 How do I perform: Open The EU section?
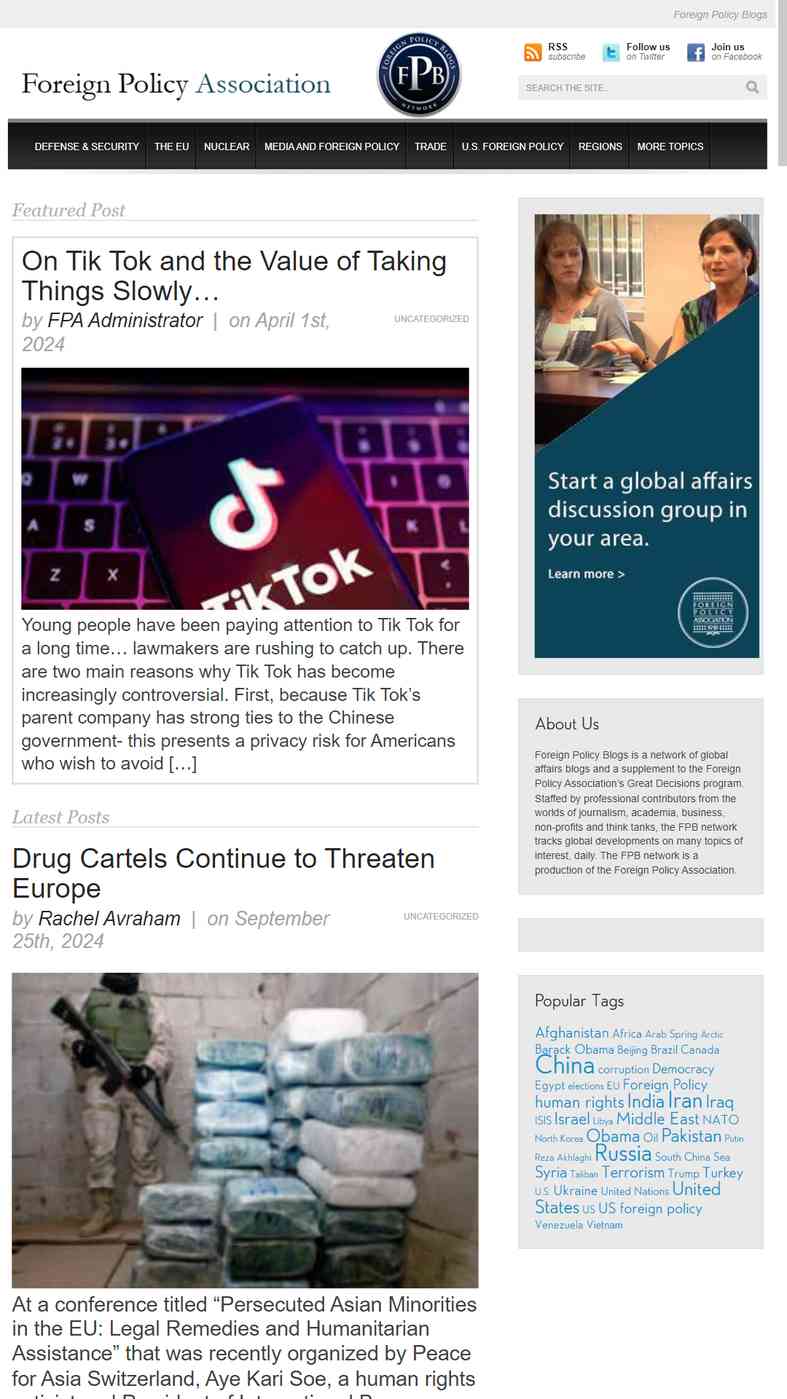tap(171, 147)
